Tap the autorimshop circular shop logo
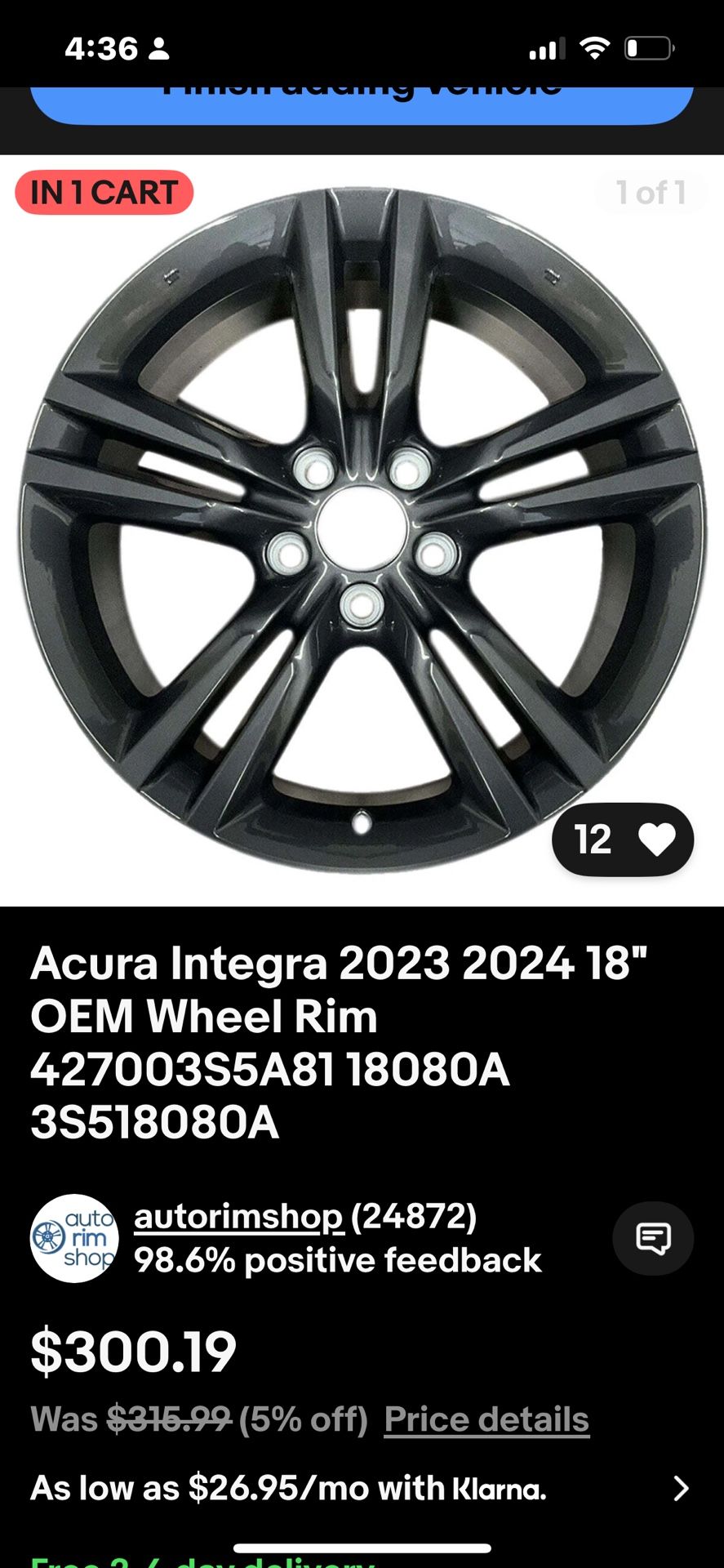 (74, 1238)
